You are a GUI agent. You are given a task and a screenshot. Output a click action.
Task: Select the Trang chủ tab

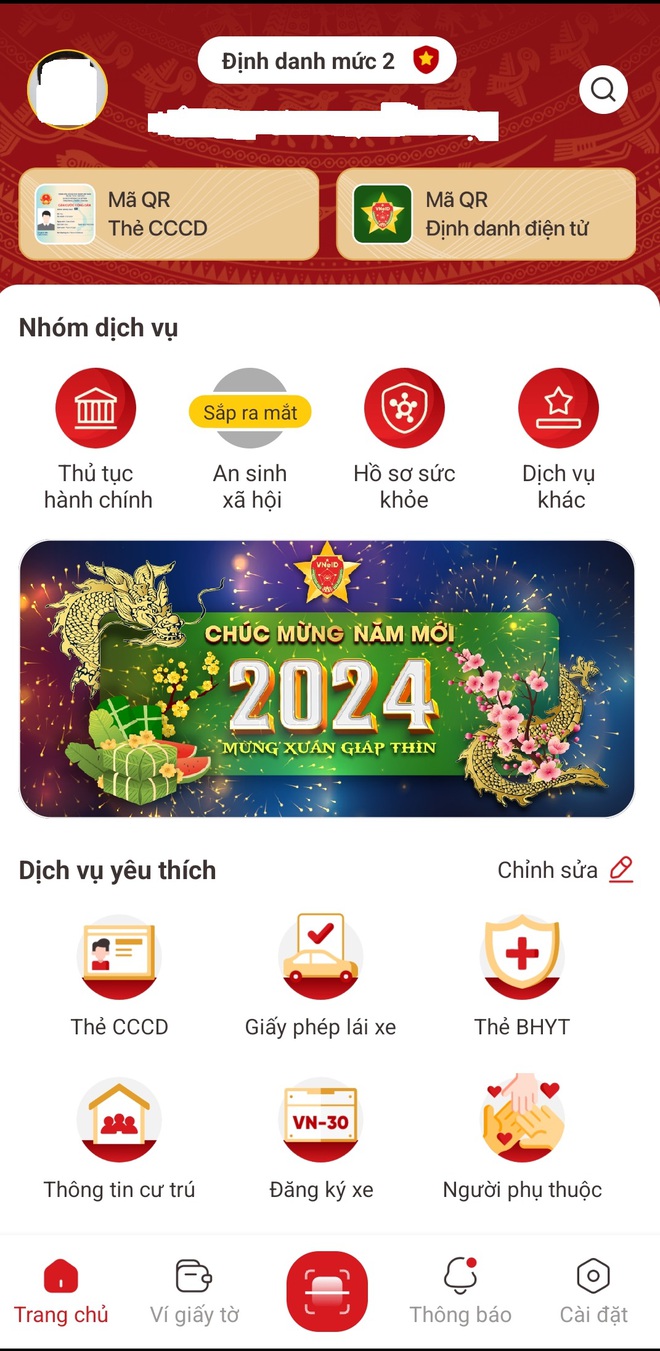(x=61, y=1292)
